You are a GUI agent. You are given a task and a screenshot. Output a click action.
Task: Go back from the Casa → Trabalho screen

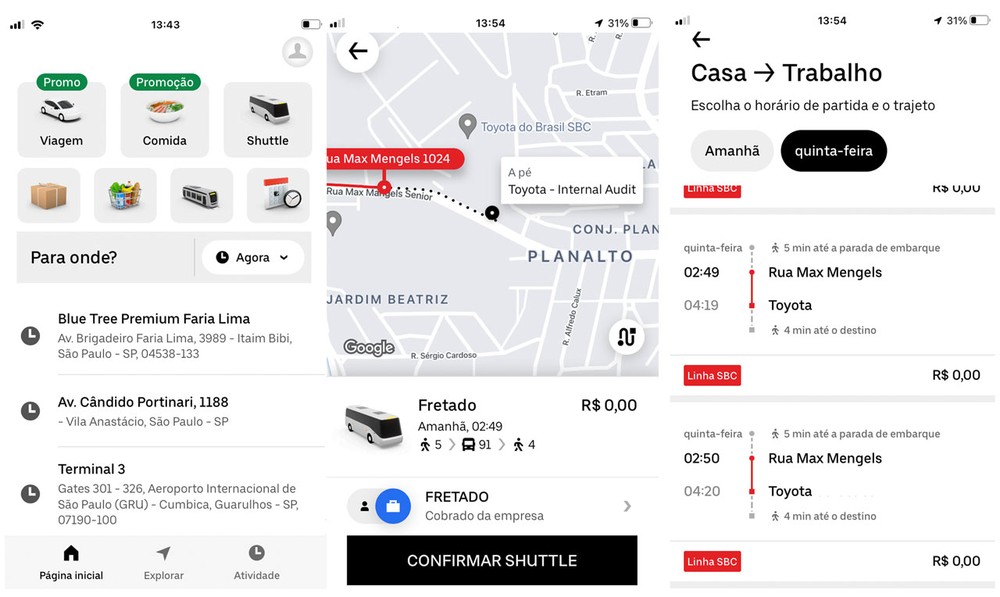pyautogui.click(x=701, y=39)
